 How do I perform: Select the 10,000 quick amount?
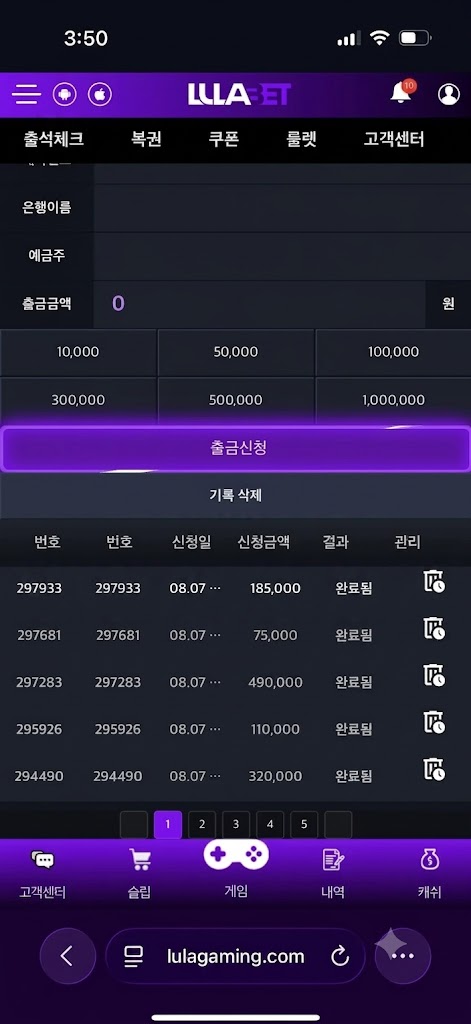(78, 352)
